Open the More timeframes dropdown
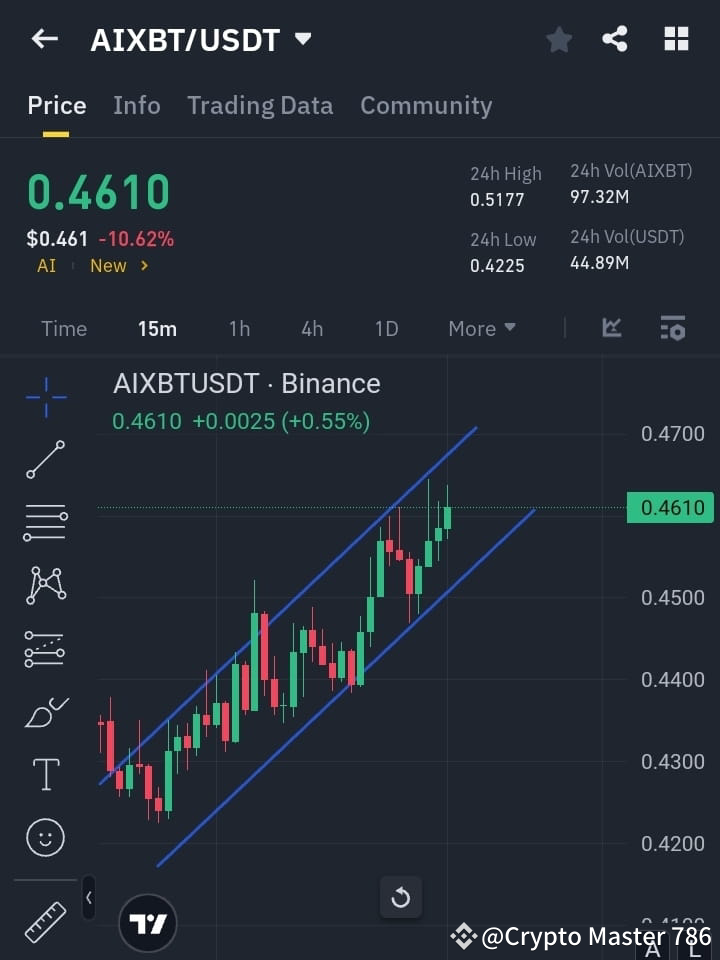Screen dimensions: 720x960 point(481,328)
